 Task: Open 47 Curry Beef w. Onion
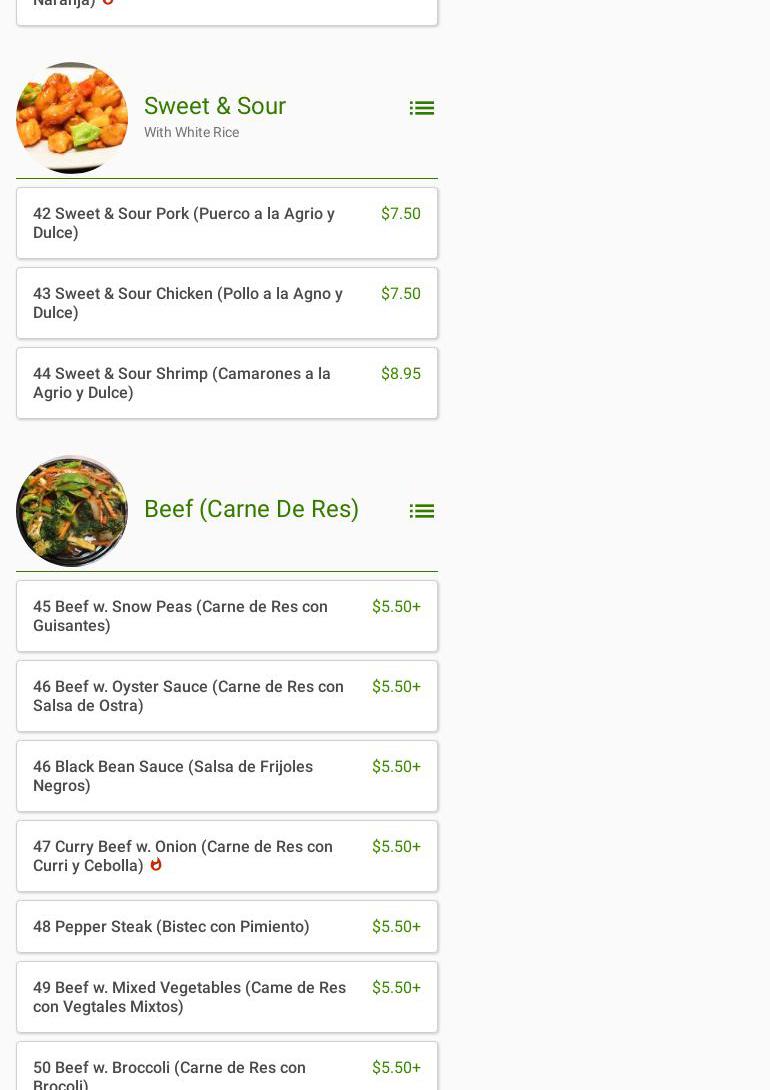tap(227, 856)
